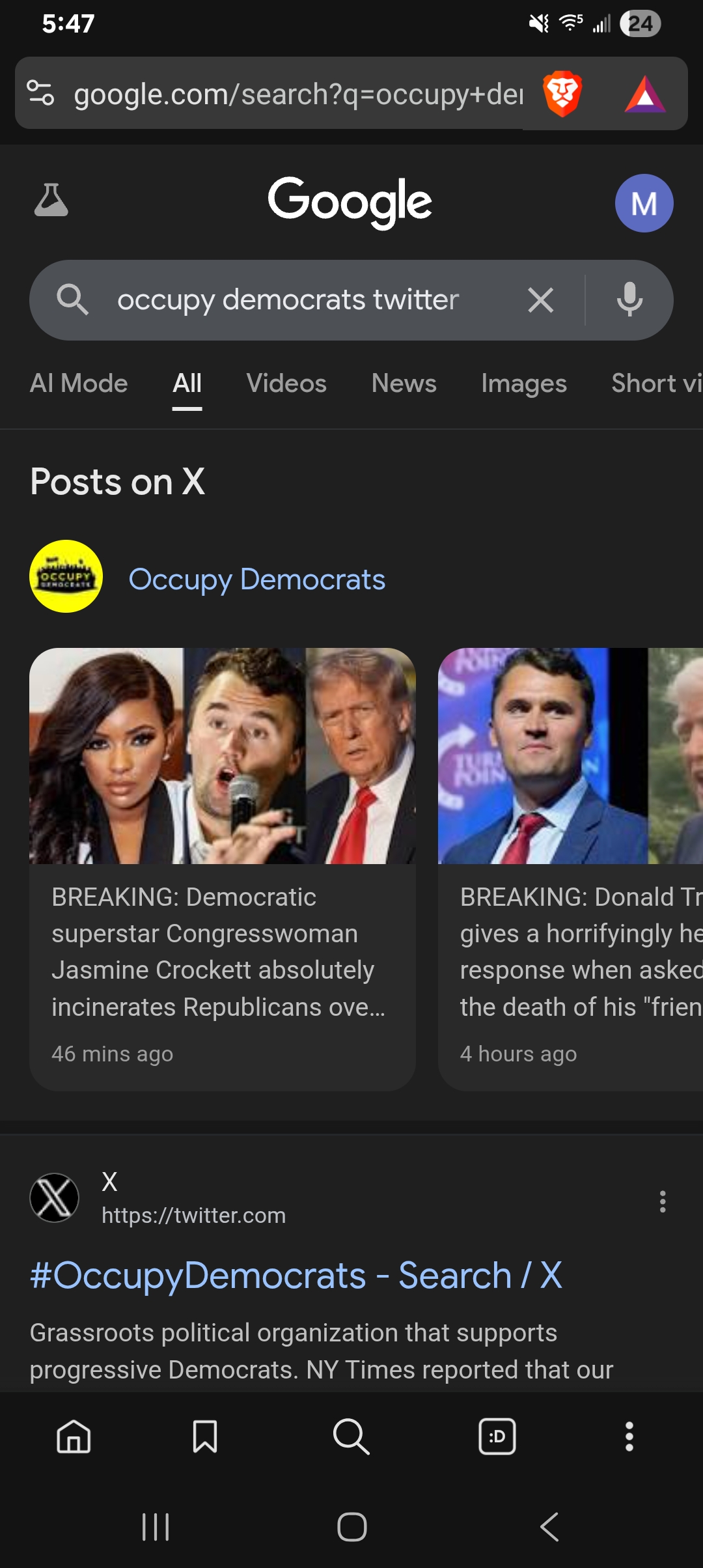This screenshot has width=703, height=1568.
Task: Switch to the News tab
Action: (x=404, y=384)
